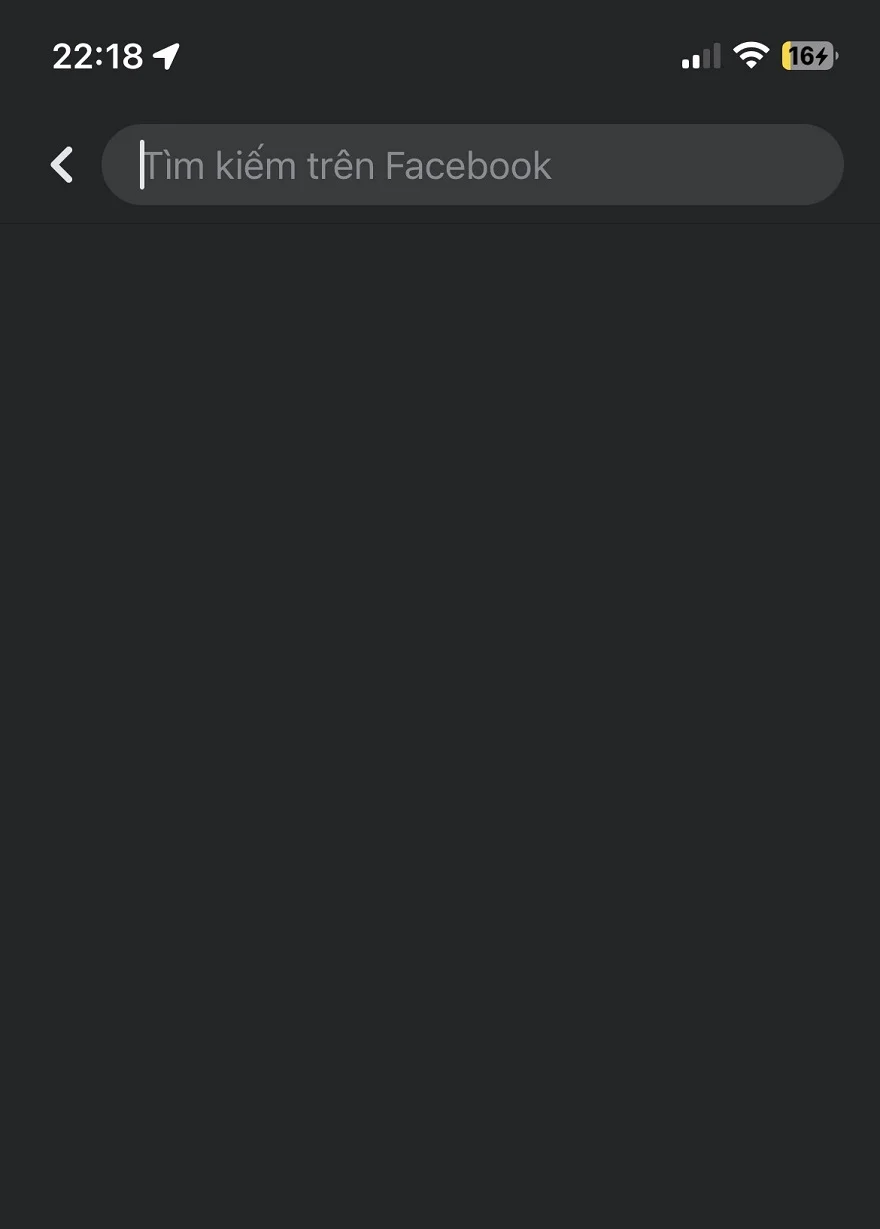The image size is (880, 1229).
Task: Tap the "Tìm kiếm trên Facebook" search field
Action: coord(472,165)
